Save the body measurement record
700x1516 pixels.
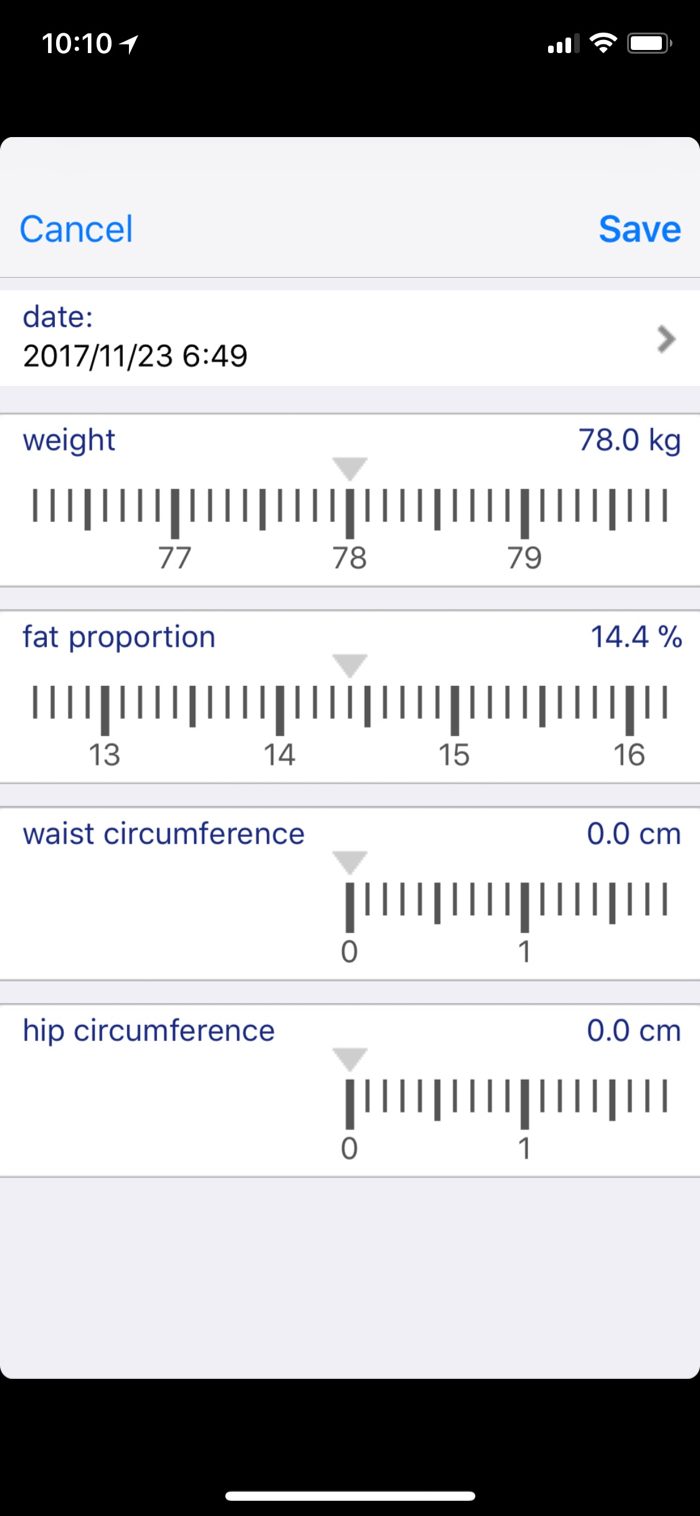click(639, 229)
